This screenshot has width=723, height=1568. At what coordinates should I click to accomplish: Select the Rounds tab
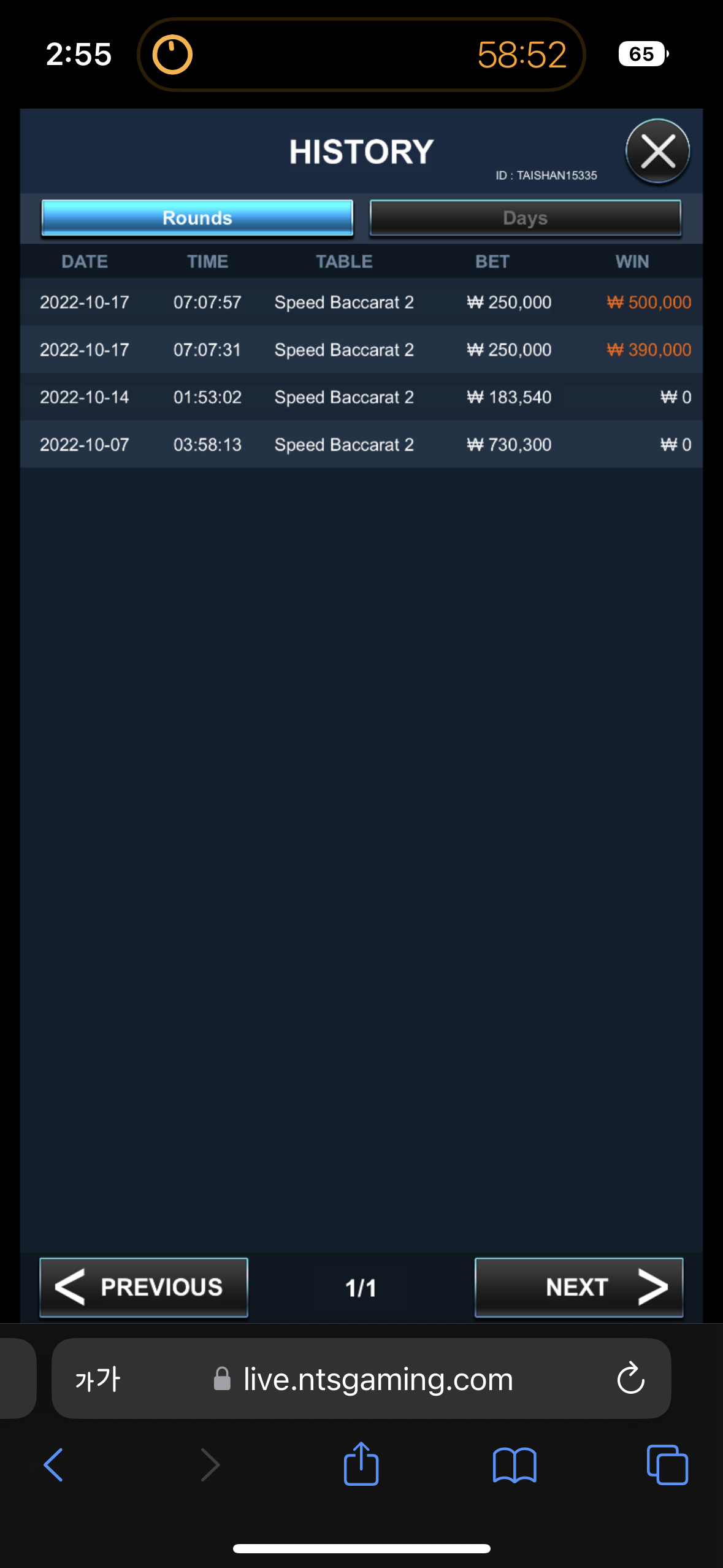197,218
